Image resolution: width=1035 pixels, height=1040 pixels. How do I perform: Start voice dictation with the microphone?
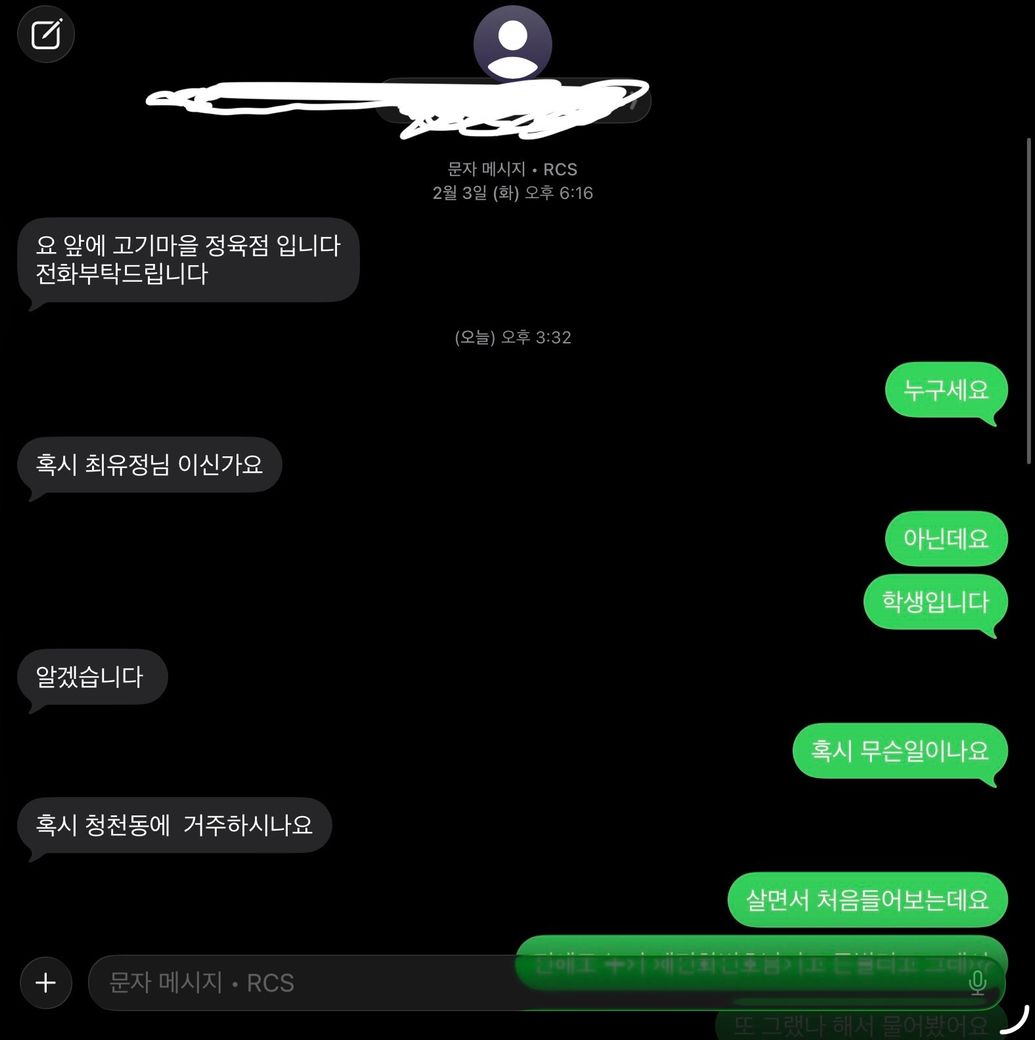(977, 983)
